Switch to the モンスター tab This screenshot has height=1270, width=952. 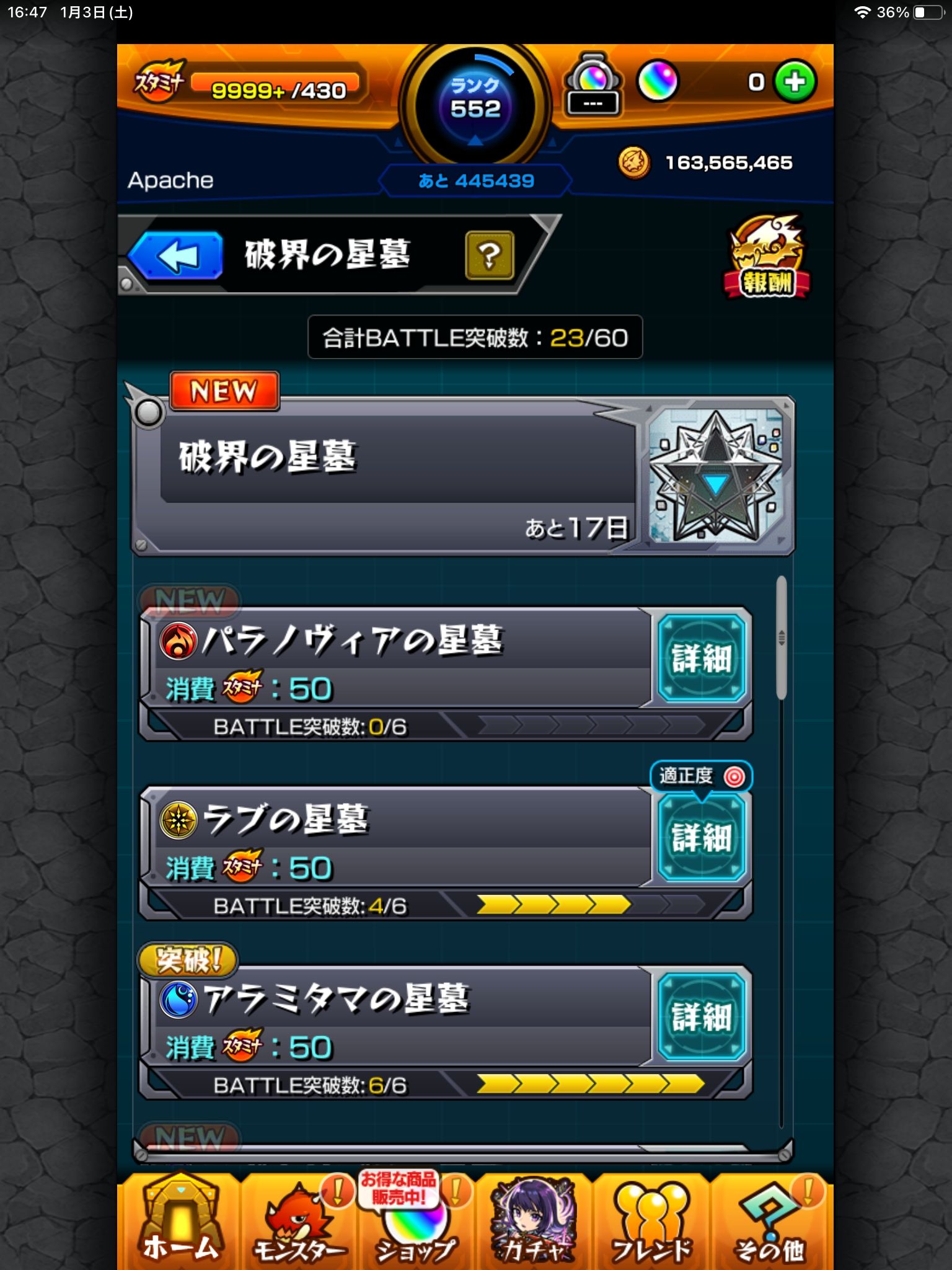(297, 1222)
